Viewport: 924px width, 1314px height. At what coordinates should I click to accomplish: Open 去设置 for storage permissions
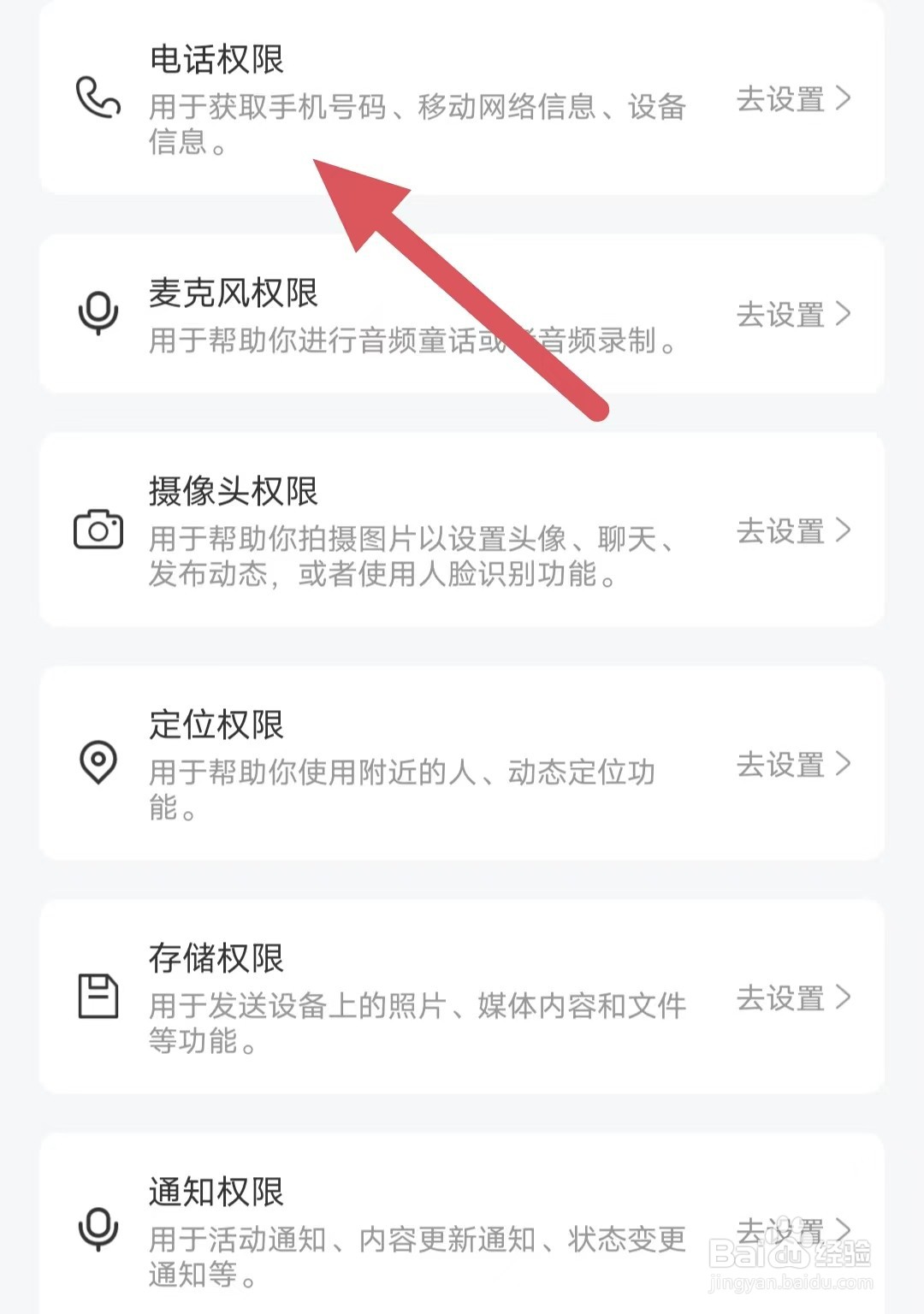click(779, 997)
